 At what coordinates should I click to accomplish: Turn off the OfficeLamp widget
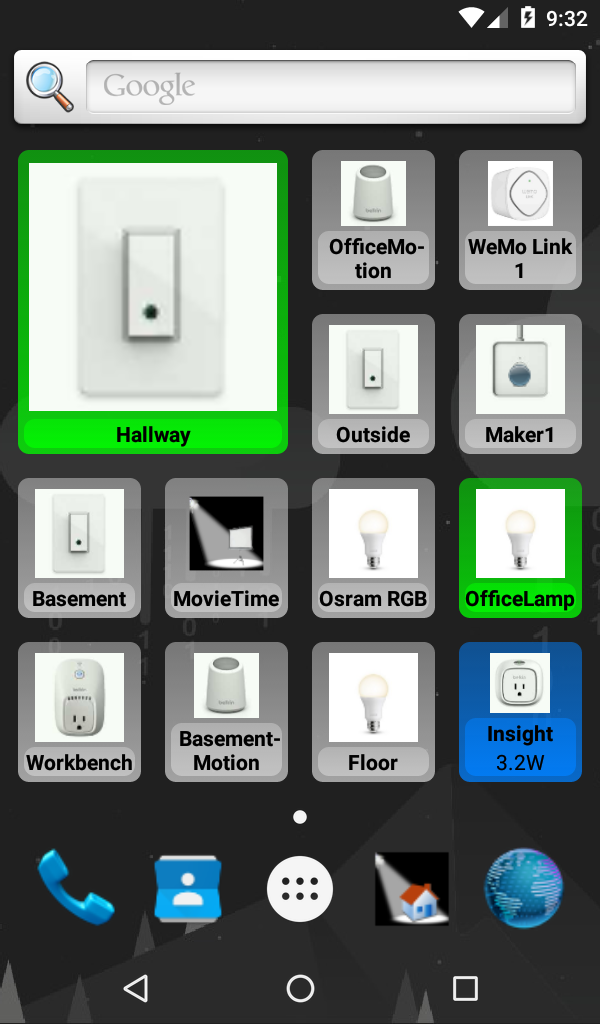tap(520, 547)
